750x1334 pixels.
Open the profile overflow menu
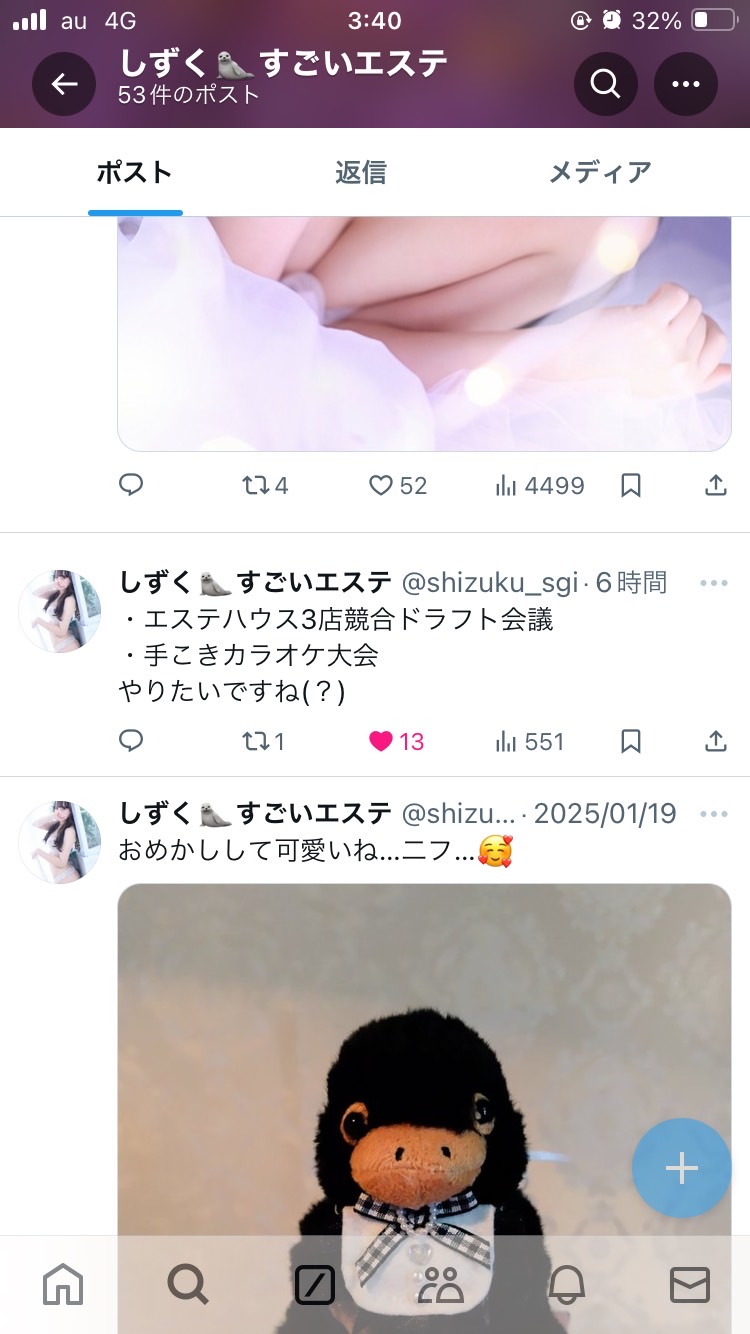[x=685, y=84]
